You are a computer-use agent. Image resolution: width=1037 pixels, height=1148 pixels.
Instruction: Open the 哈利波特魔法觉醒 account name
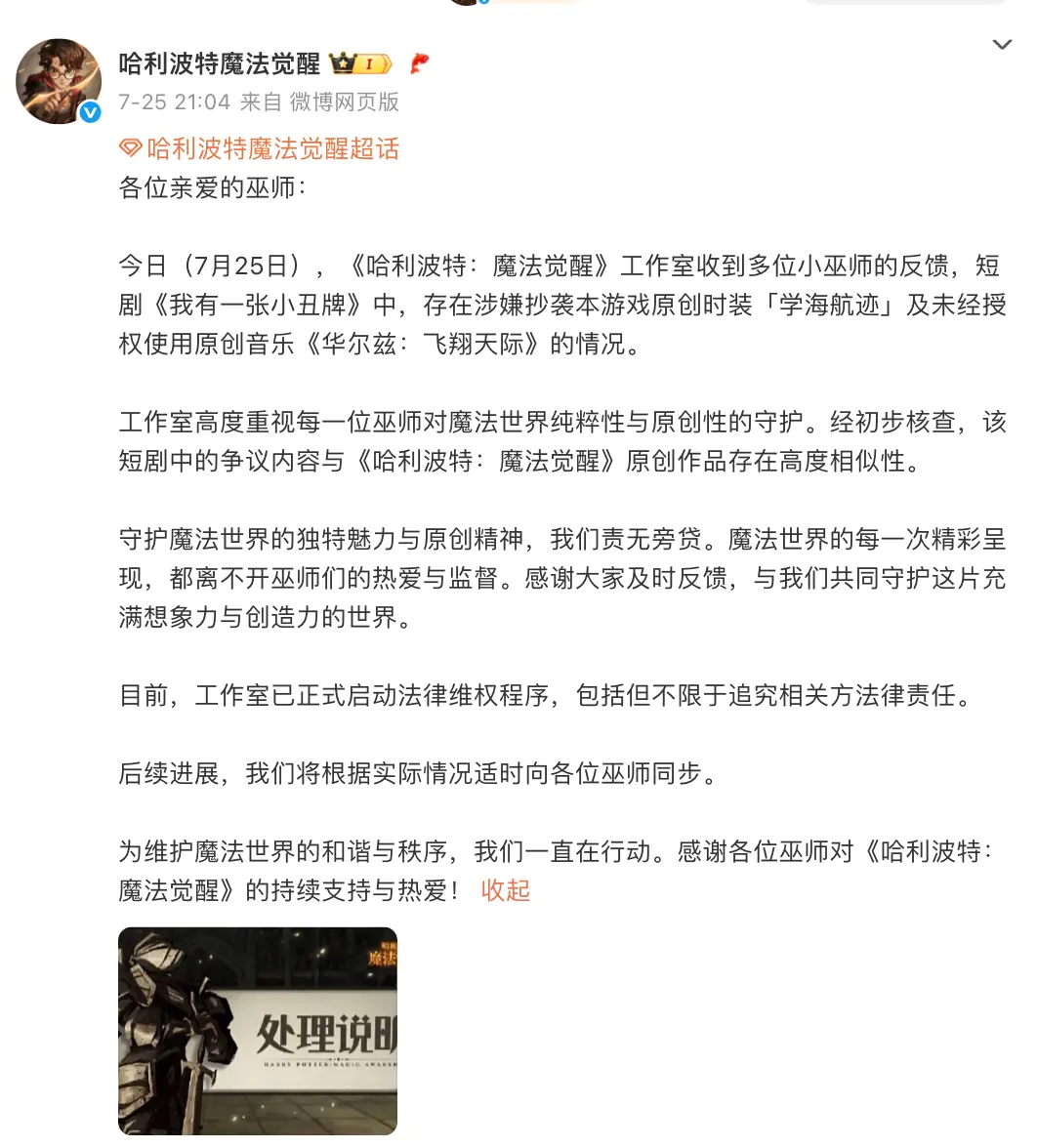(x=220, y=64)
